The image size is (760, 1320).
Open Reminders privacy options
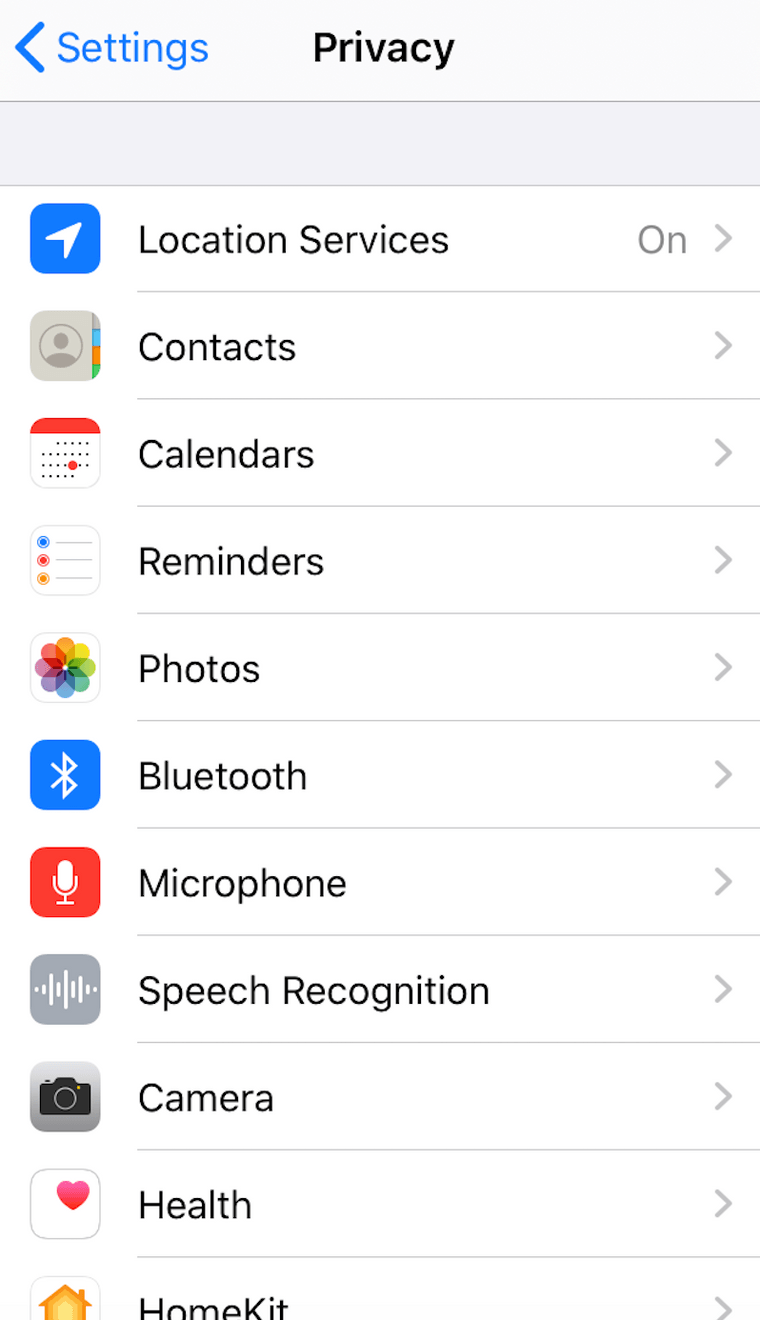click(x=380, y=560)
